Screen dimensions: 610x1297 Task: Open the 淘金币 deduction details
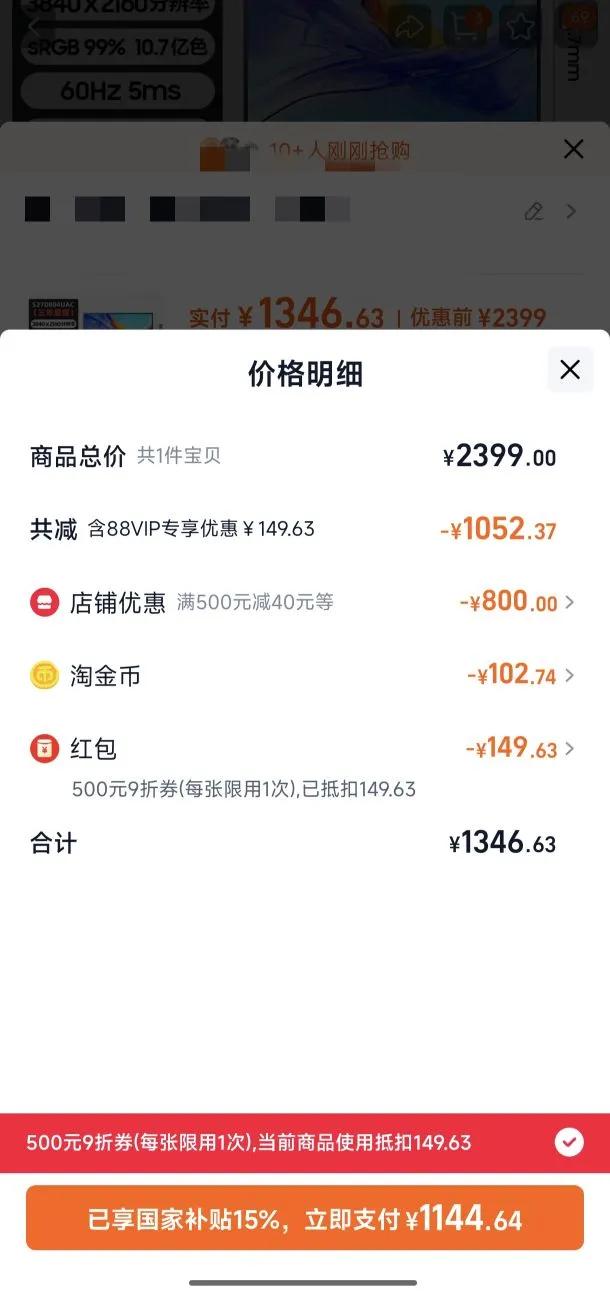point(303,676)
